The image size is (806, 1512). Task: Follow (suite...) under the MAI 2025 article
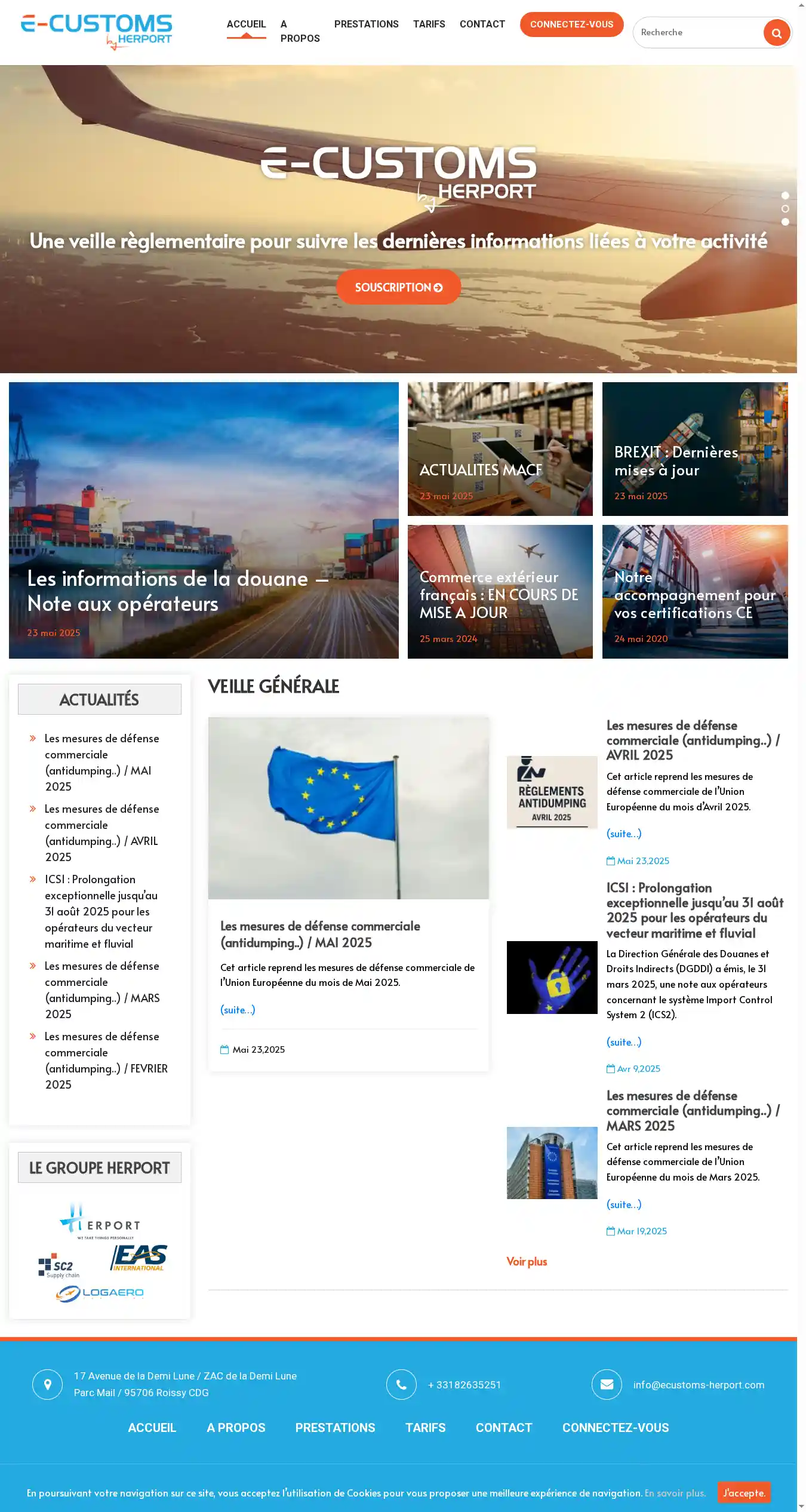coord(238,1010)
